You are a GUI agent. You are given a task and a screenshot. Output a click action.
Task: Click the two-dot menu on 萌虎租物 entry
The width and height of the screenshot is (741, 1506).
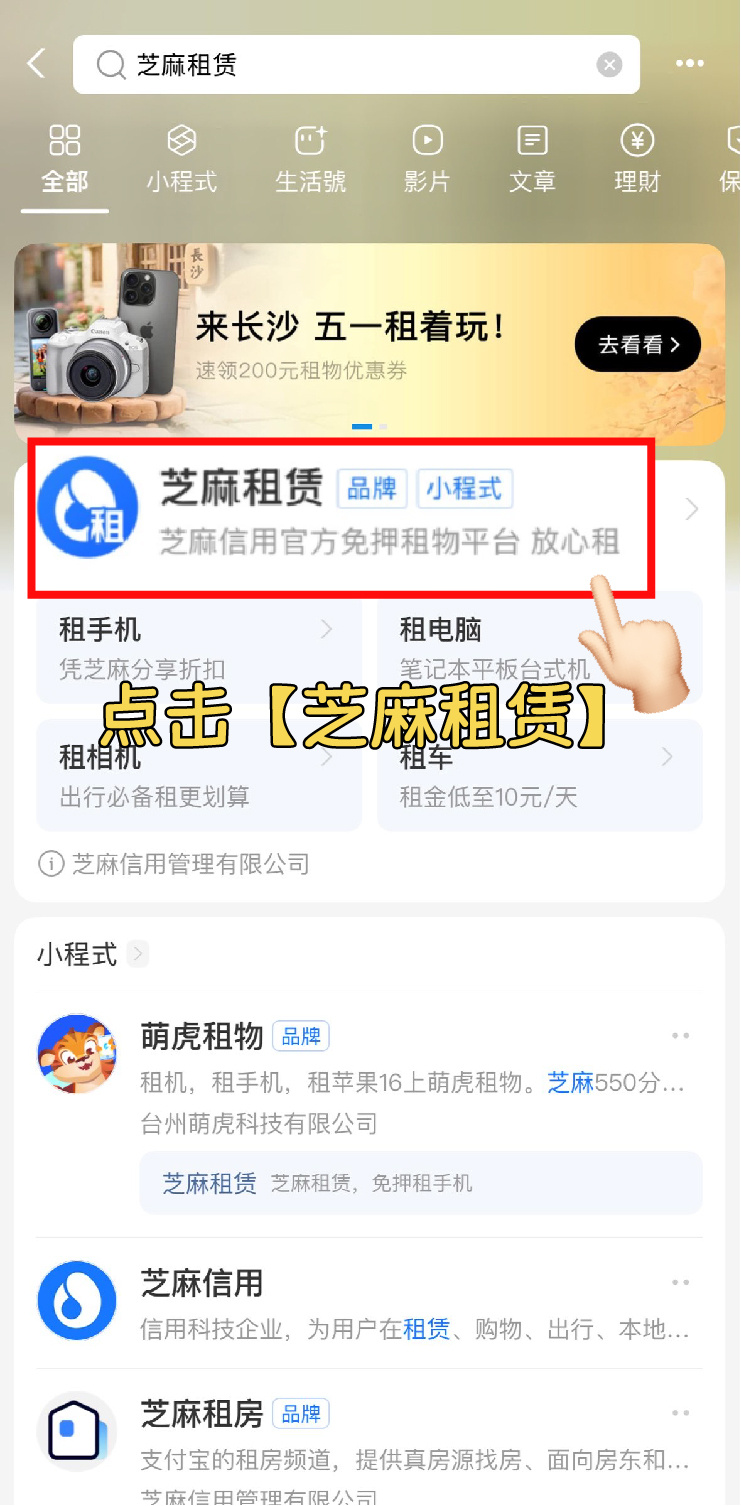(x=681, y=1035)
